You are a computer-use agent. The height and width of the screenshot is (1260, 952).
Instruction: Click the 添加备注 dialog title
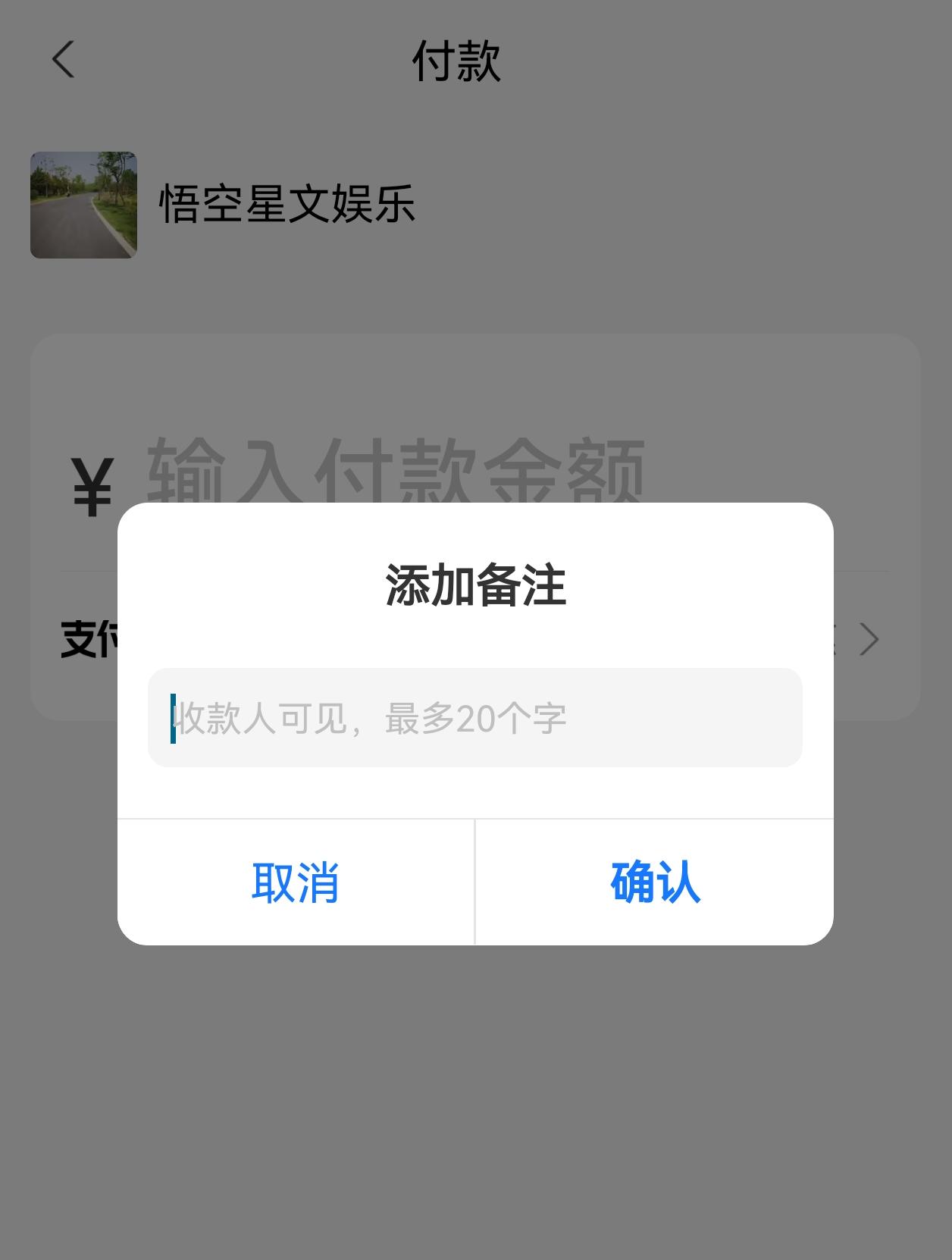476,584
